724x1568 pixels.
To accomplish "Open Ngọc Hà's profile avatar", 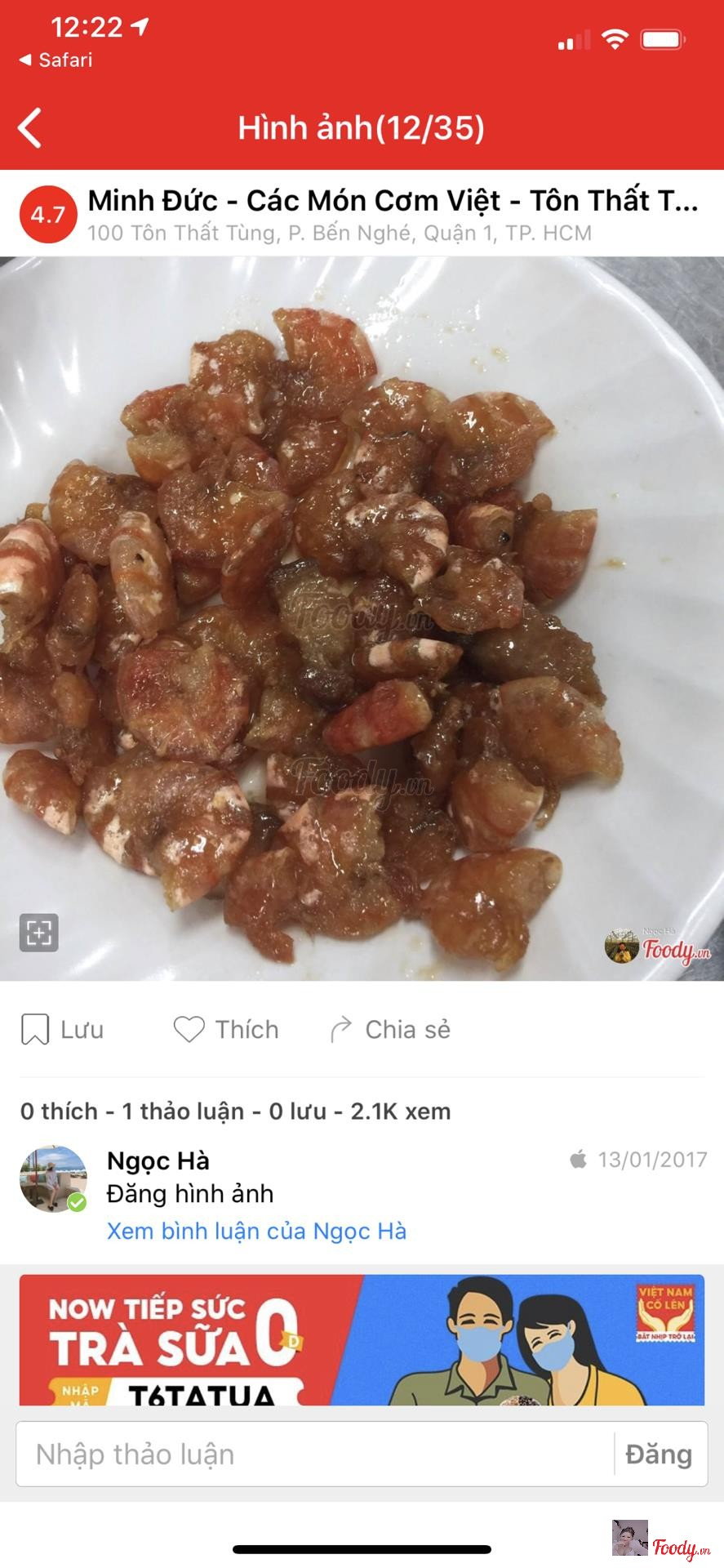I will [53, 1178].
